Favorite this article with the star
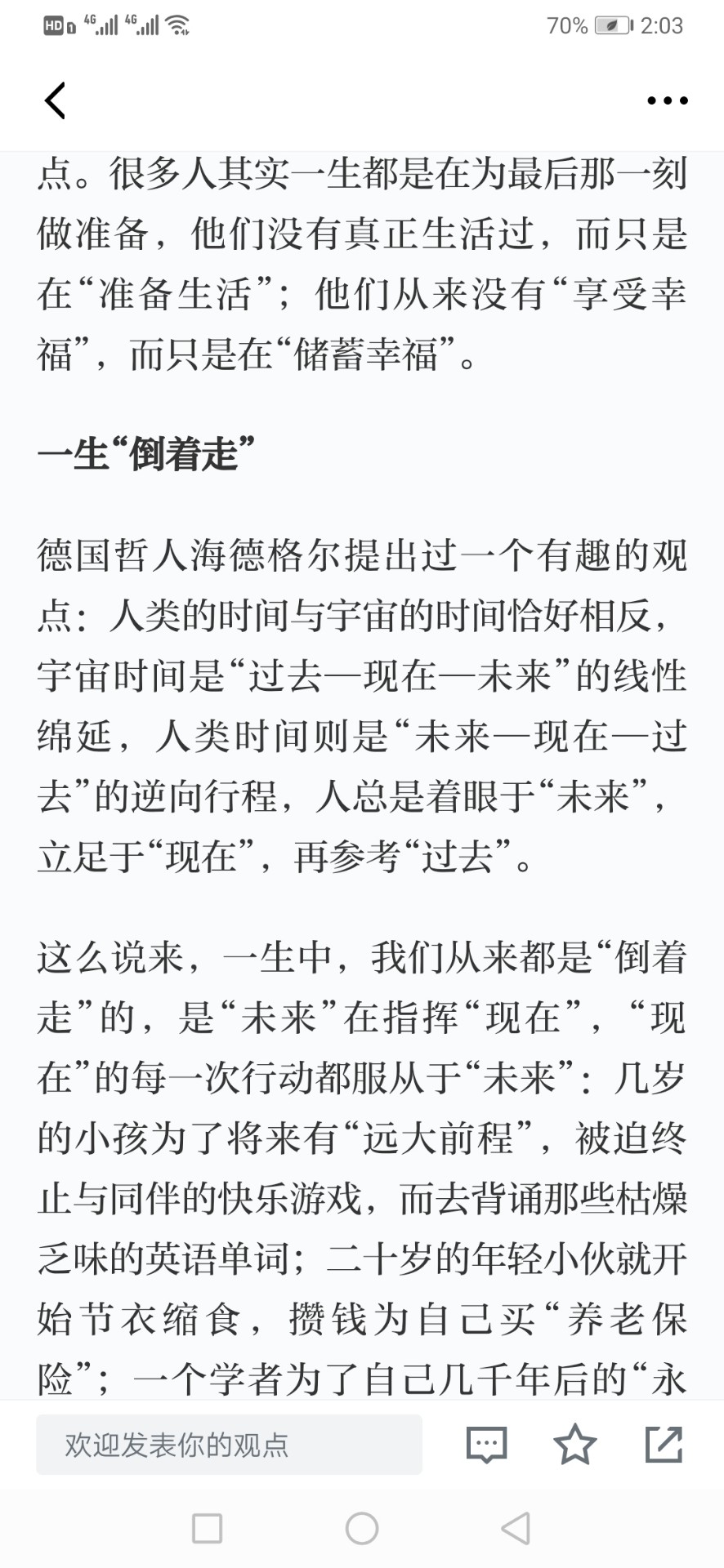 (574, 1444)
